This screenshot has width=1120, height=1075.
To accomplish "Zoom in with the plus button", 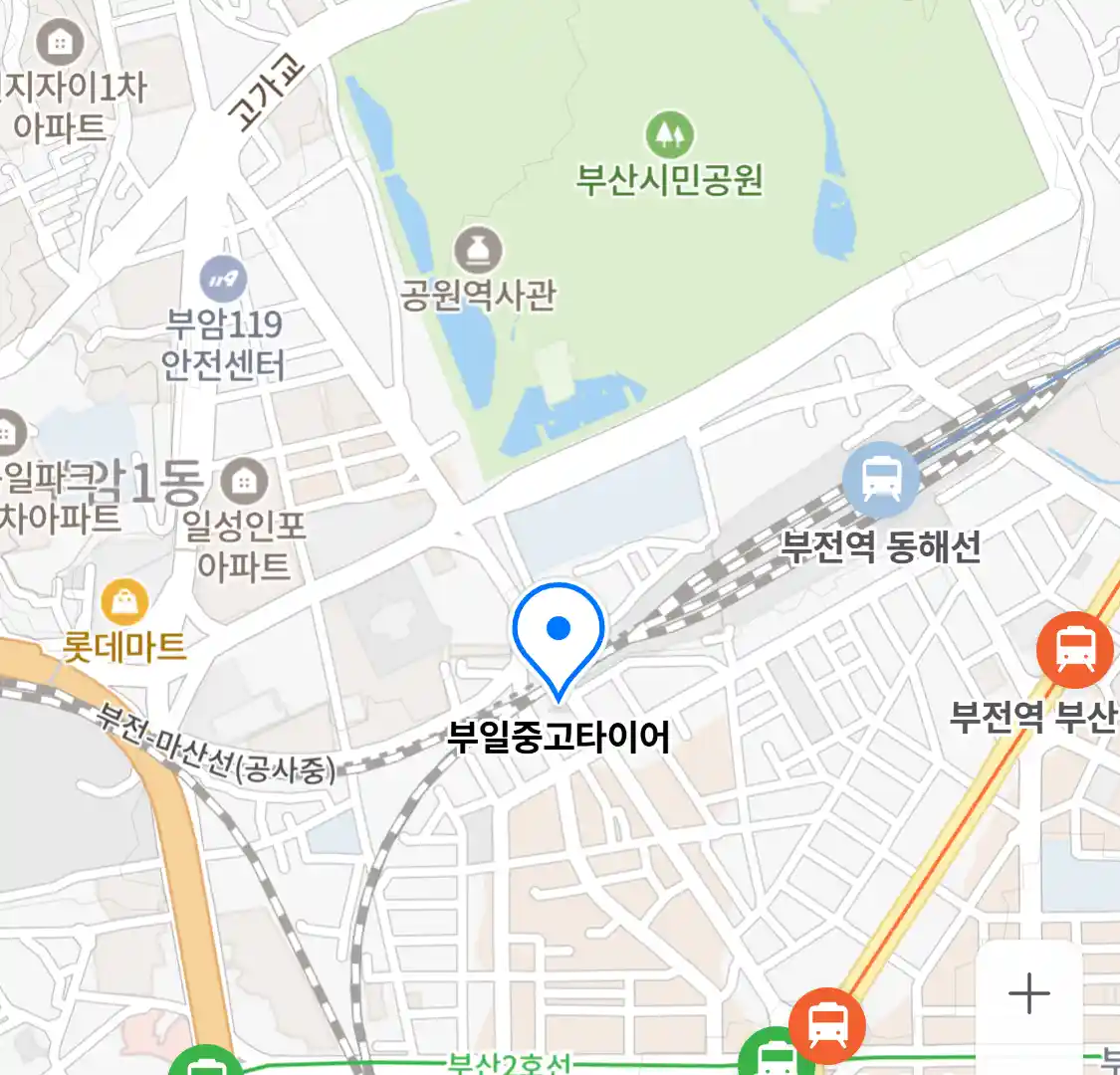I will (x=1028, y=993).
